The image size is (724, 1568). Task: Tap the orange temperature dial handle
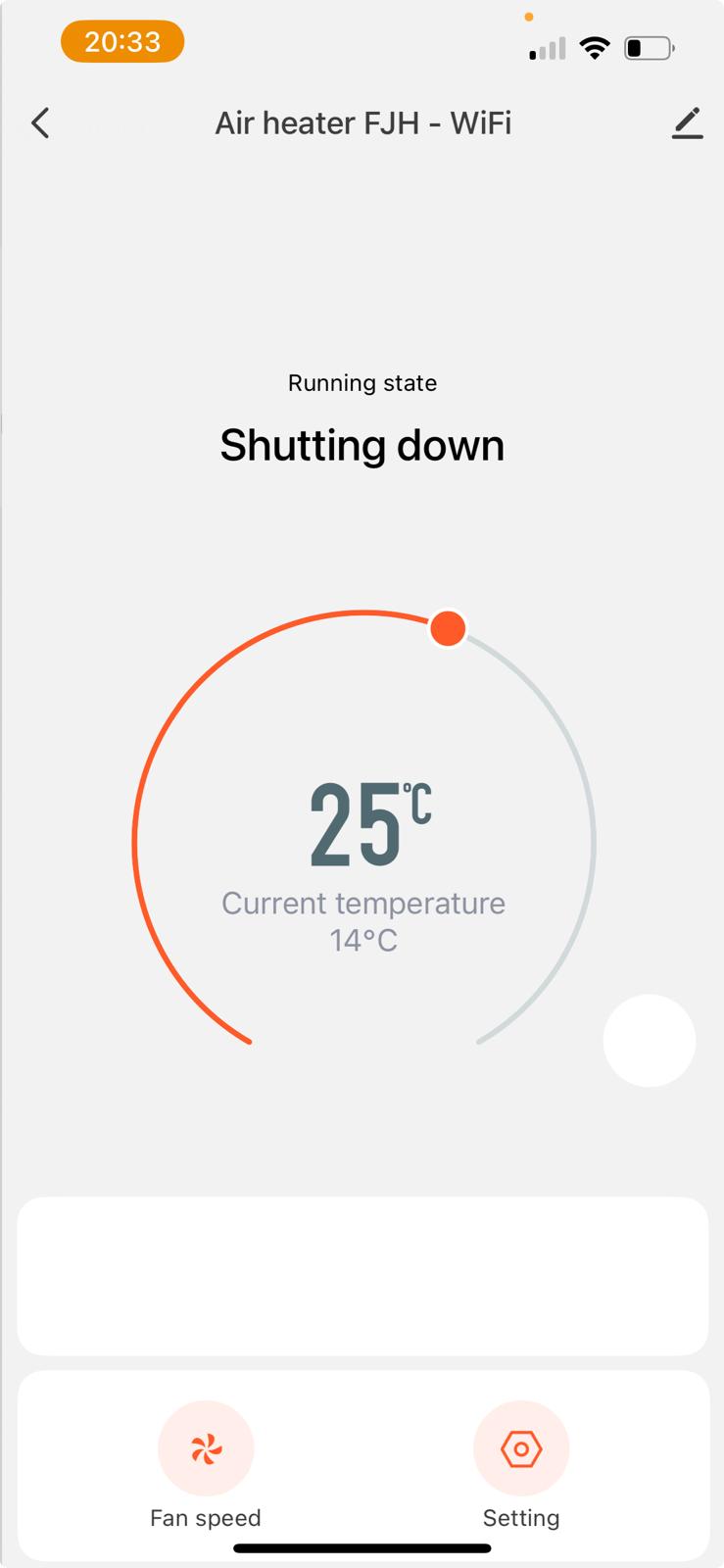448,628
